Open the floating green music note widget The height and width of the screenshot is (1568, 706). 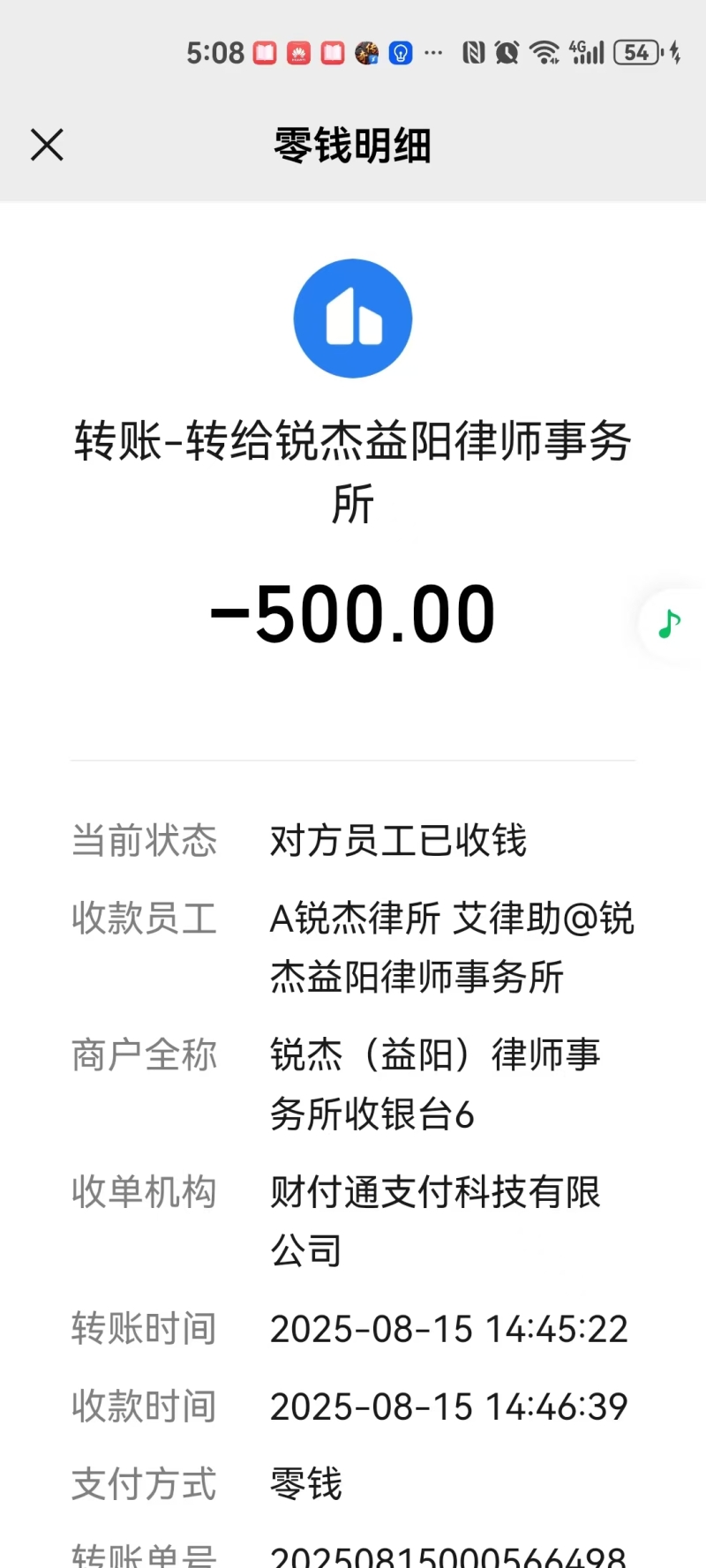pos(670,624)
